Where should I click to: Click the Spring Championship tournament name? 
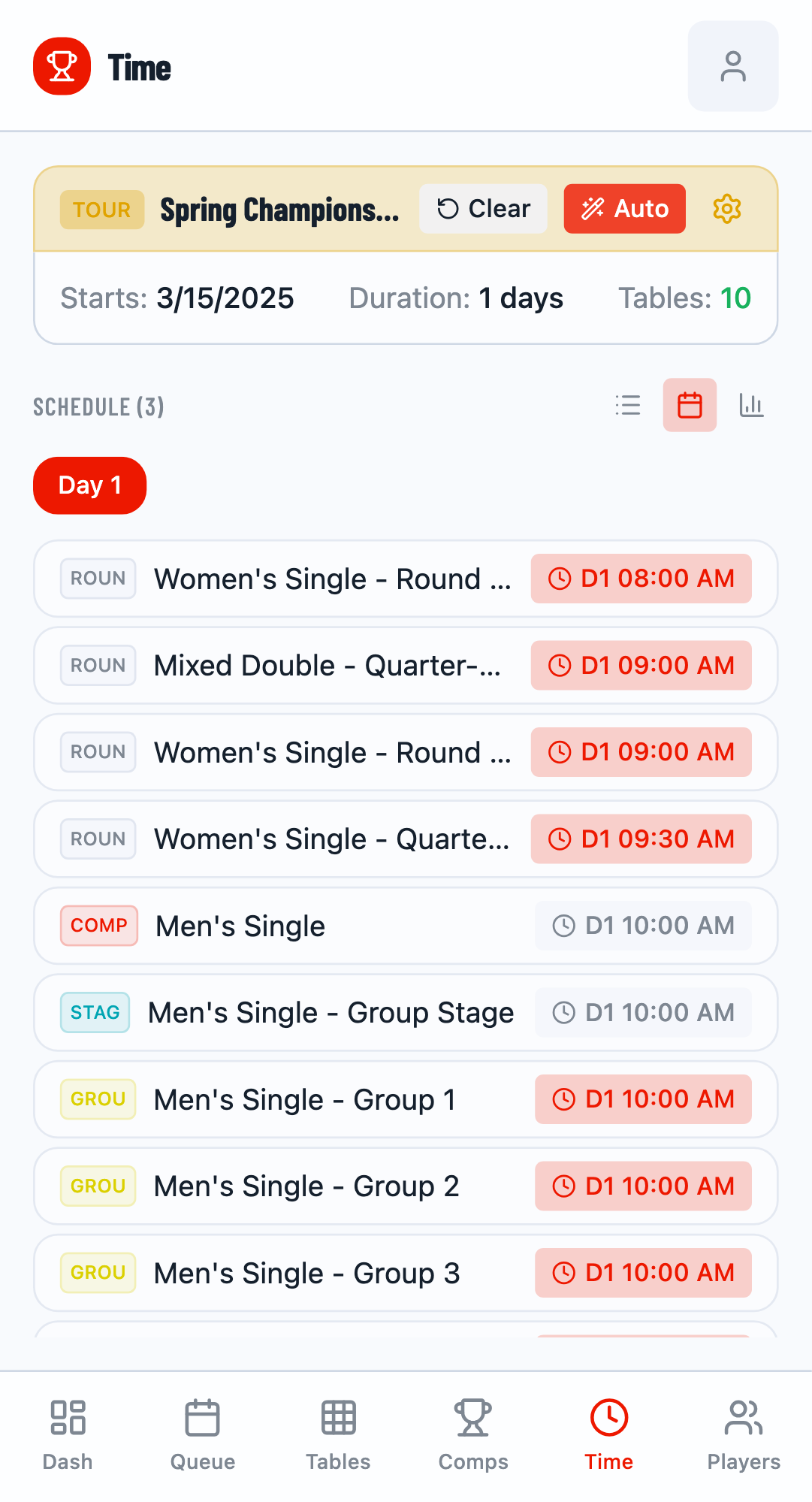(279, 209)
